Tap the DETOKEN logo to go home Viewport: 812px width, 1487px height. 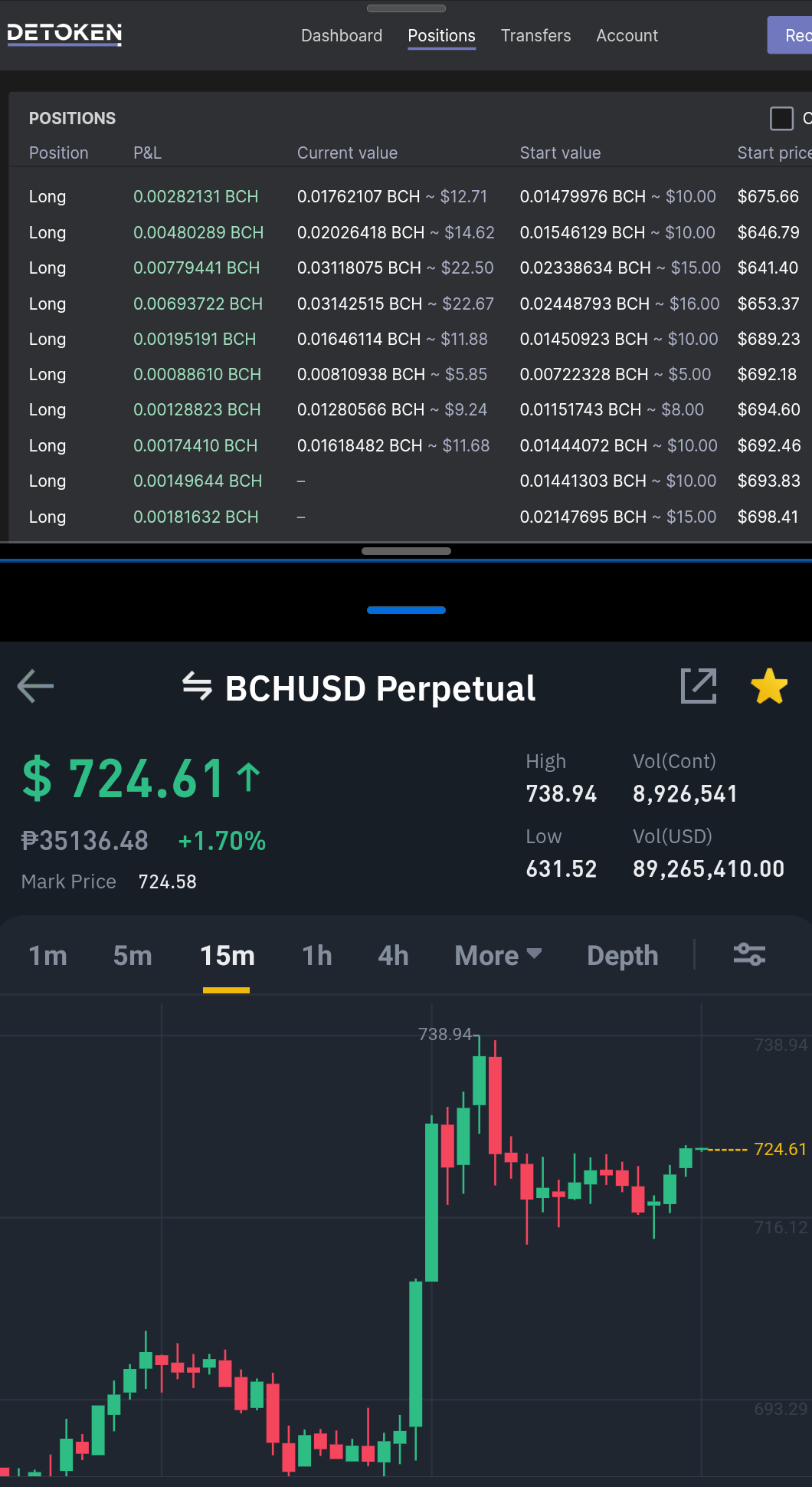[64, 34]
